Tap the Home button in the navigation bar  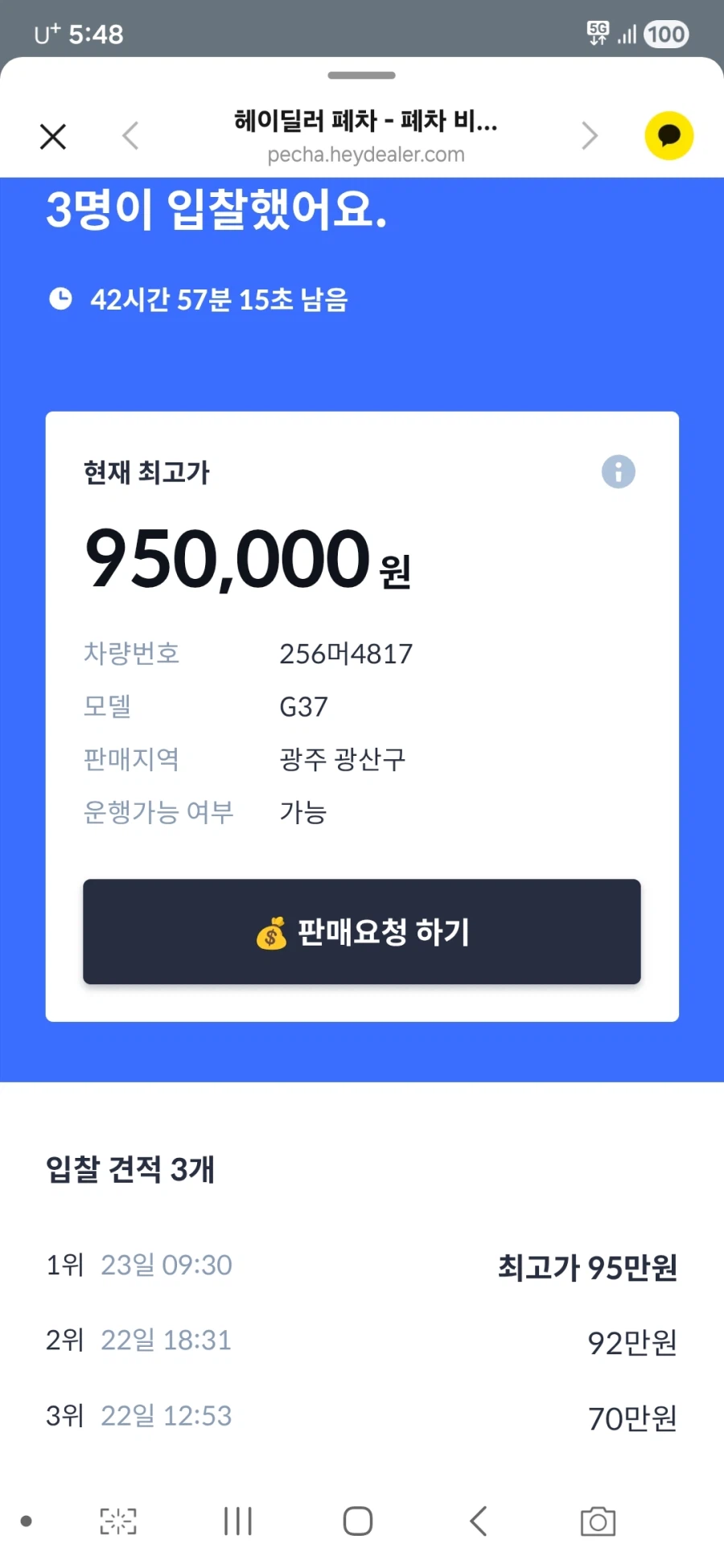(357, 1520)
